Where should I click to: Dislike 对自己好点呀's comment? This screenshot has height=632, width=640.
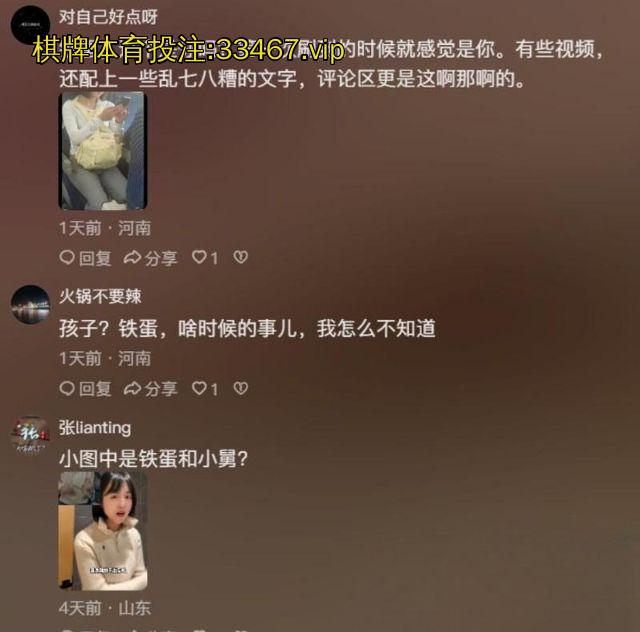pyautogui.click(x=240, y=258)
